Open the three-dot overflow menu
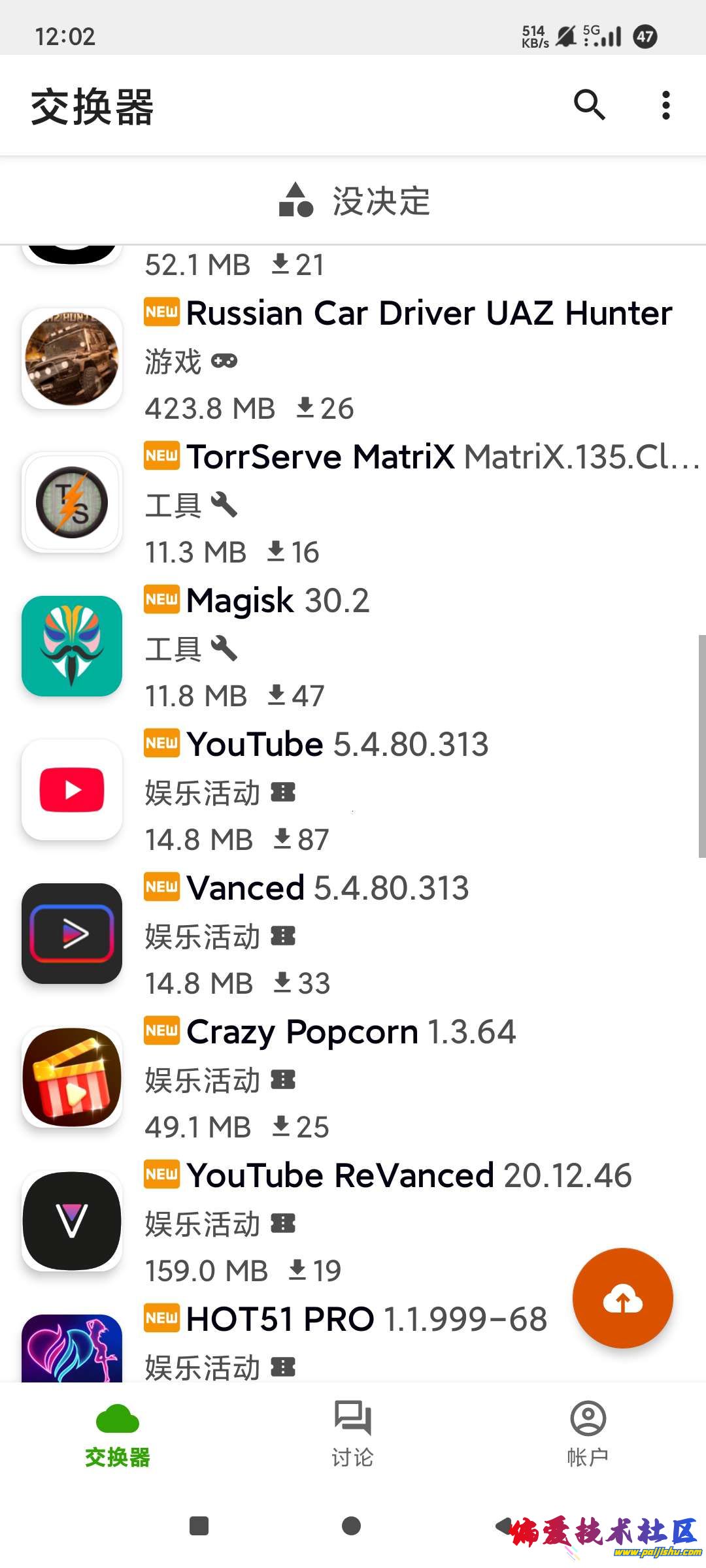 click(x=665, y=105)
